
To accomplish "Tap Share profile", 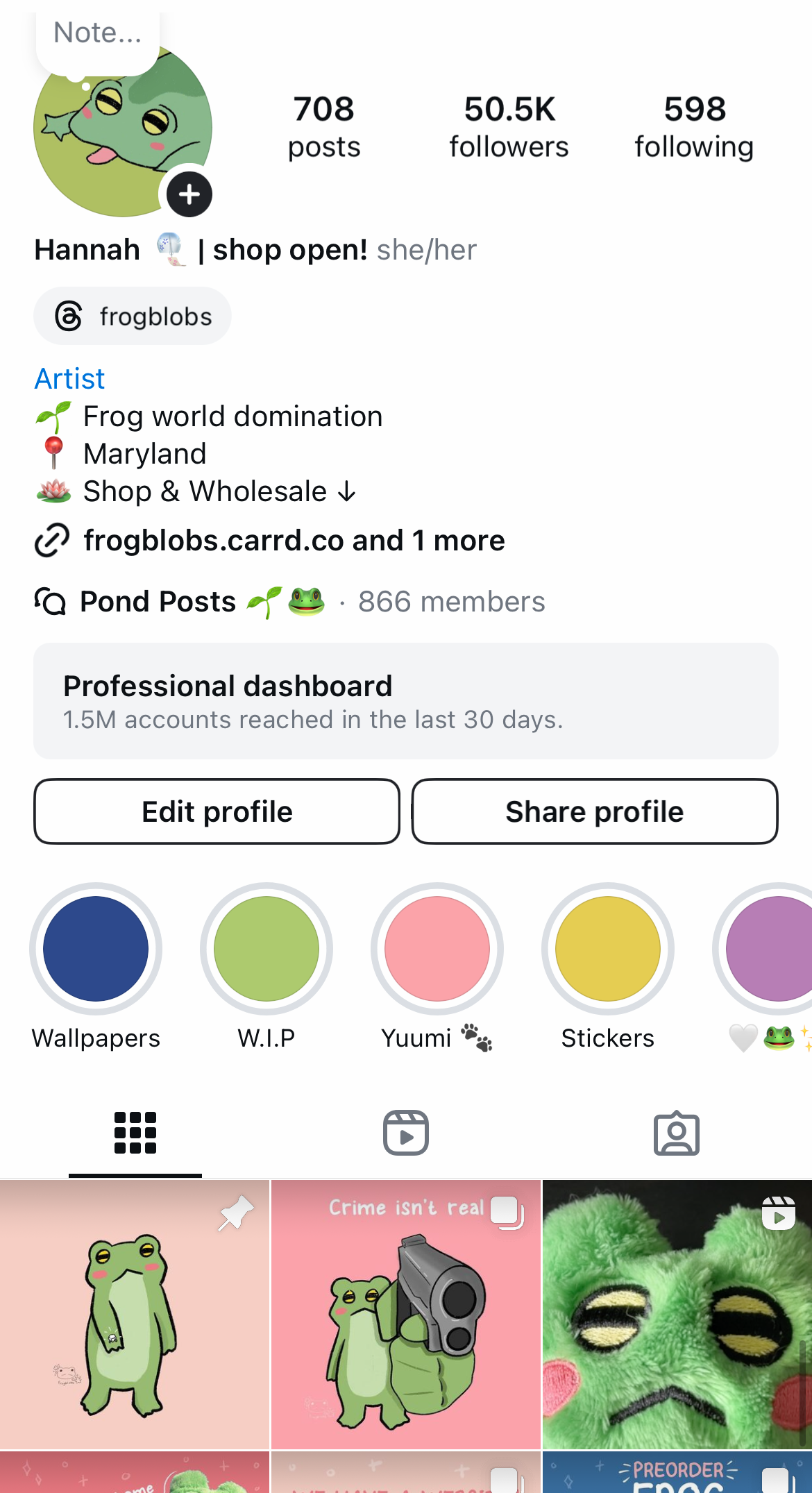I will 594,811.
